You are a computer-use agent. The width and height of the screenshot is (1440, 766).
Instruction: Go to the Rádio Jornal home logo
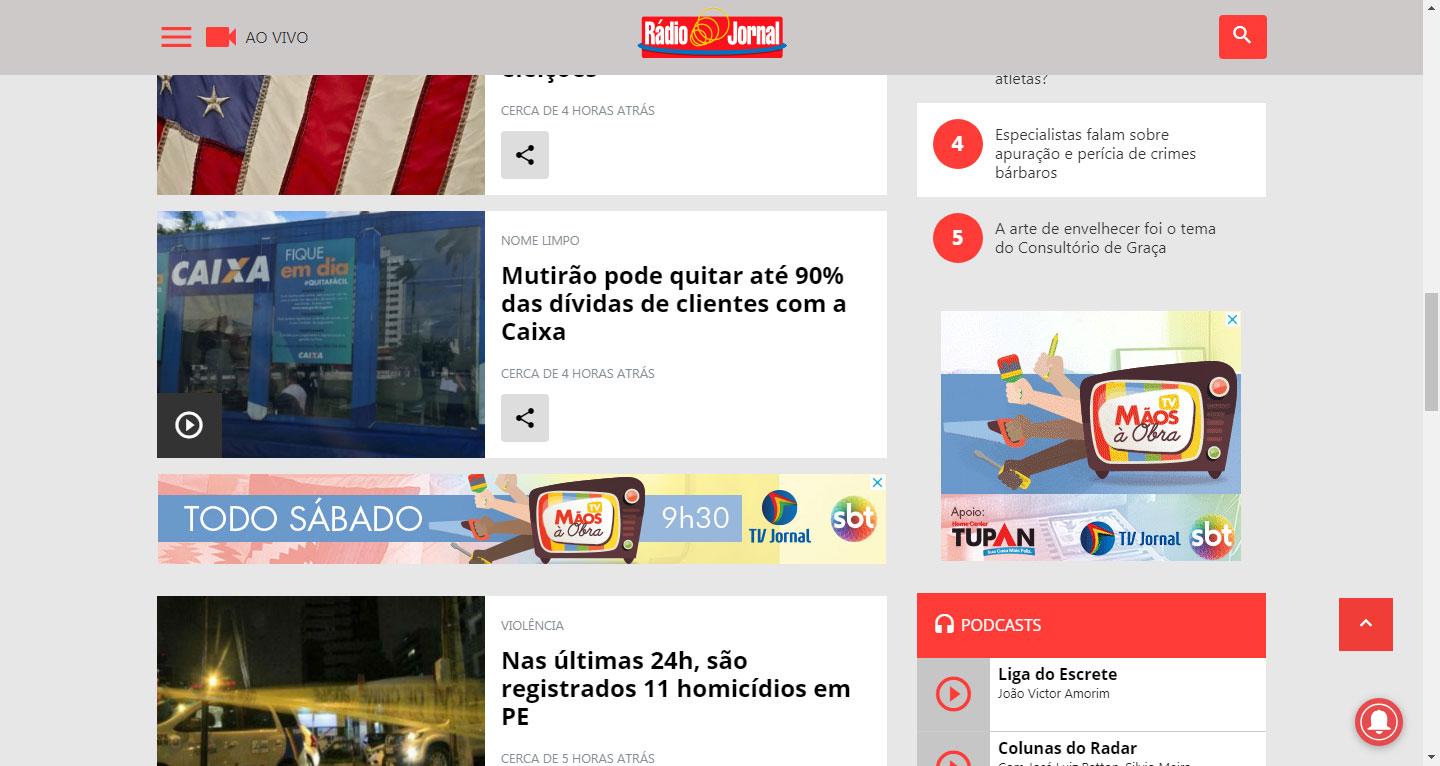(x=712, y=33)
